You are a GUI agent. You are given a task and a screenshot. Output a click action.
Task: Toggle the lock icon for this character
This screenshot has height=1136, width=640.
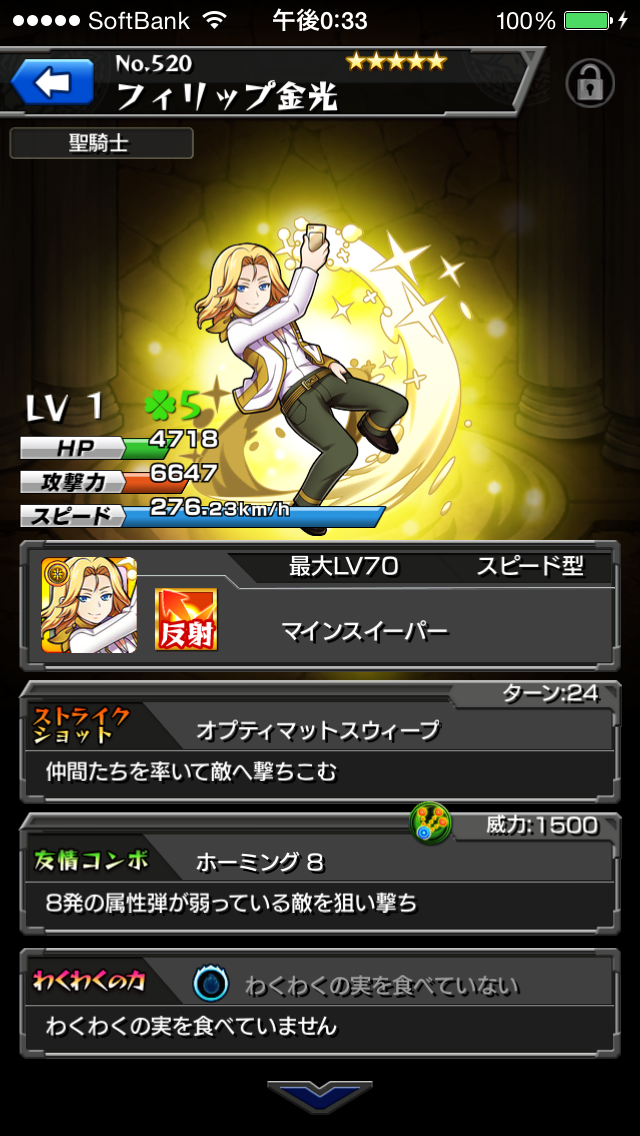[589, 83]
